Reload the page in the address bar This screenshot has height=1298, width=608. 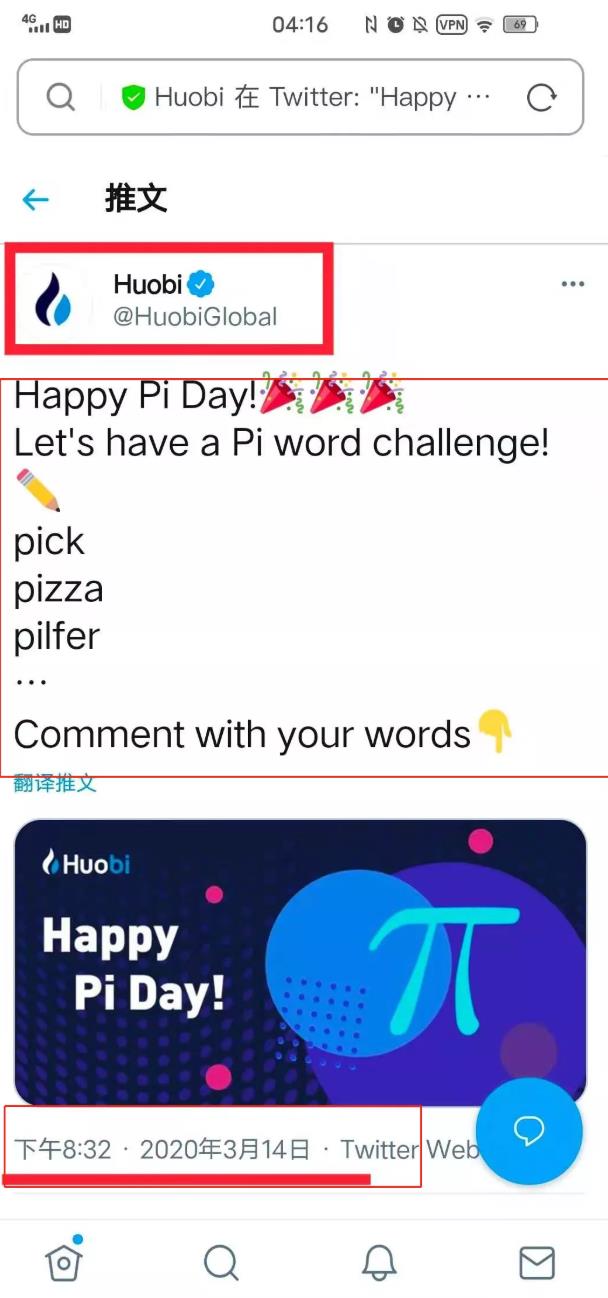click(x=541, y=97)
